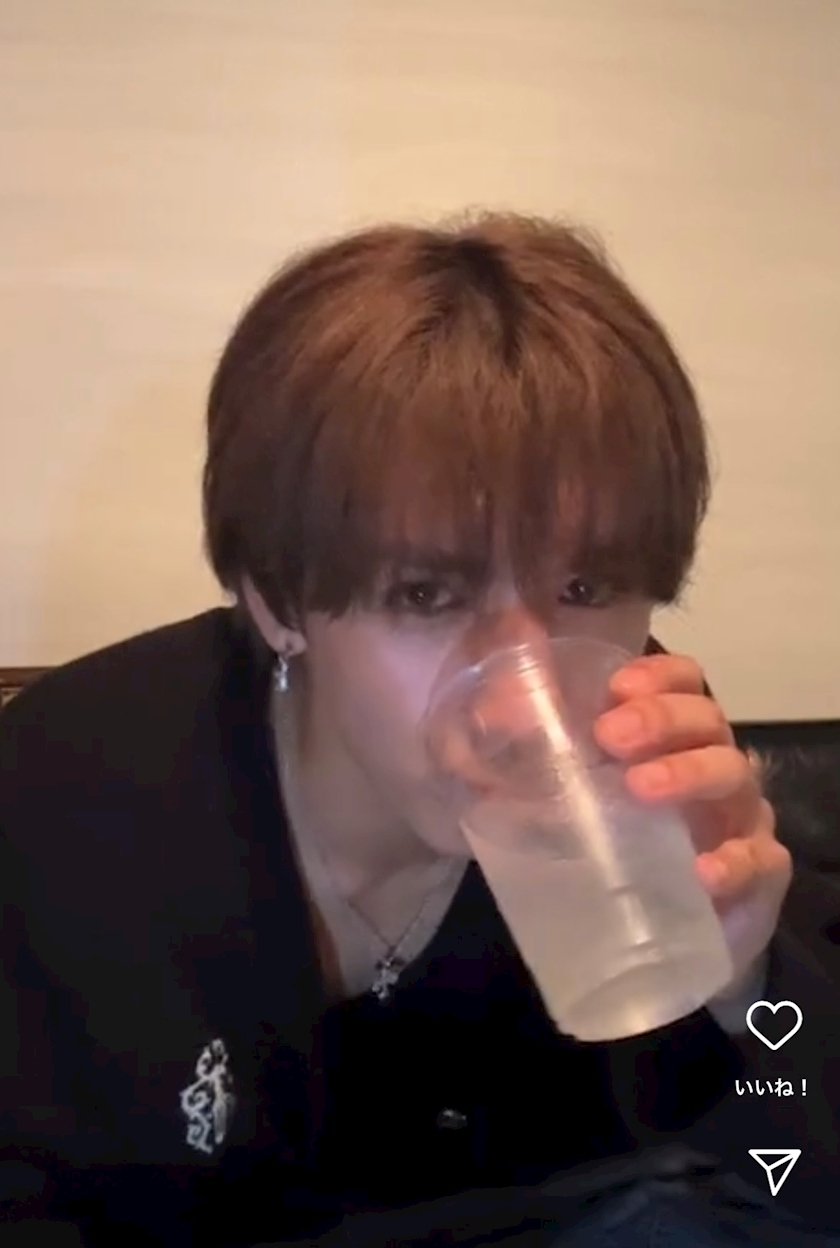The image size is (840, 1248).
Task: Share the video via paper plane icon
Action: coord(774,1169)
